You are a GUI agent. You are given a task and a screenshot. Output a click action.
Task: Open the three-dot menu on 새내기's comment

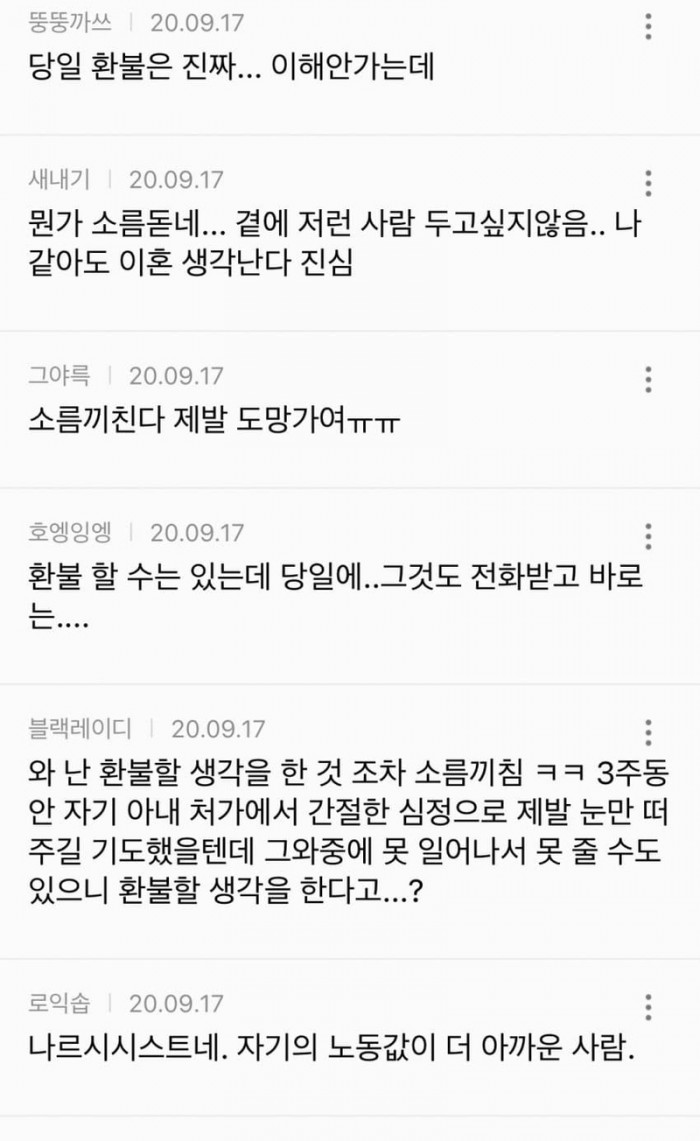[649, 184]
